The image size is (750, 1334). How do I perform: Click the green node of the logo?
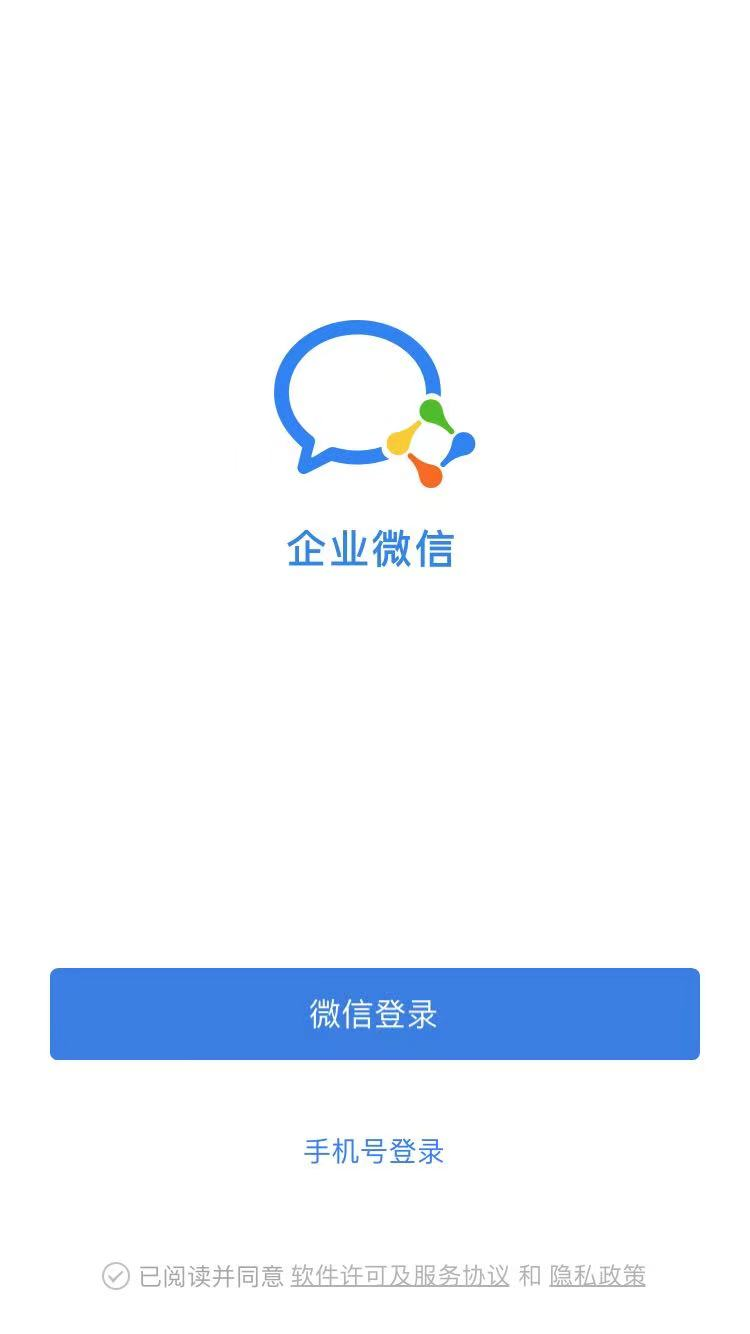pos(430,408)
